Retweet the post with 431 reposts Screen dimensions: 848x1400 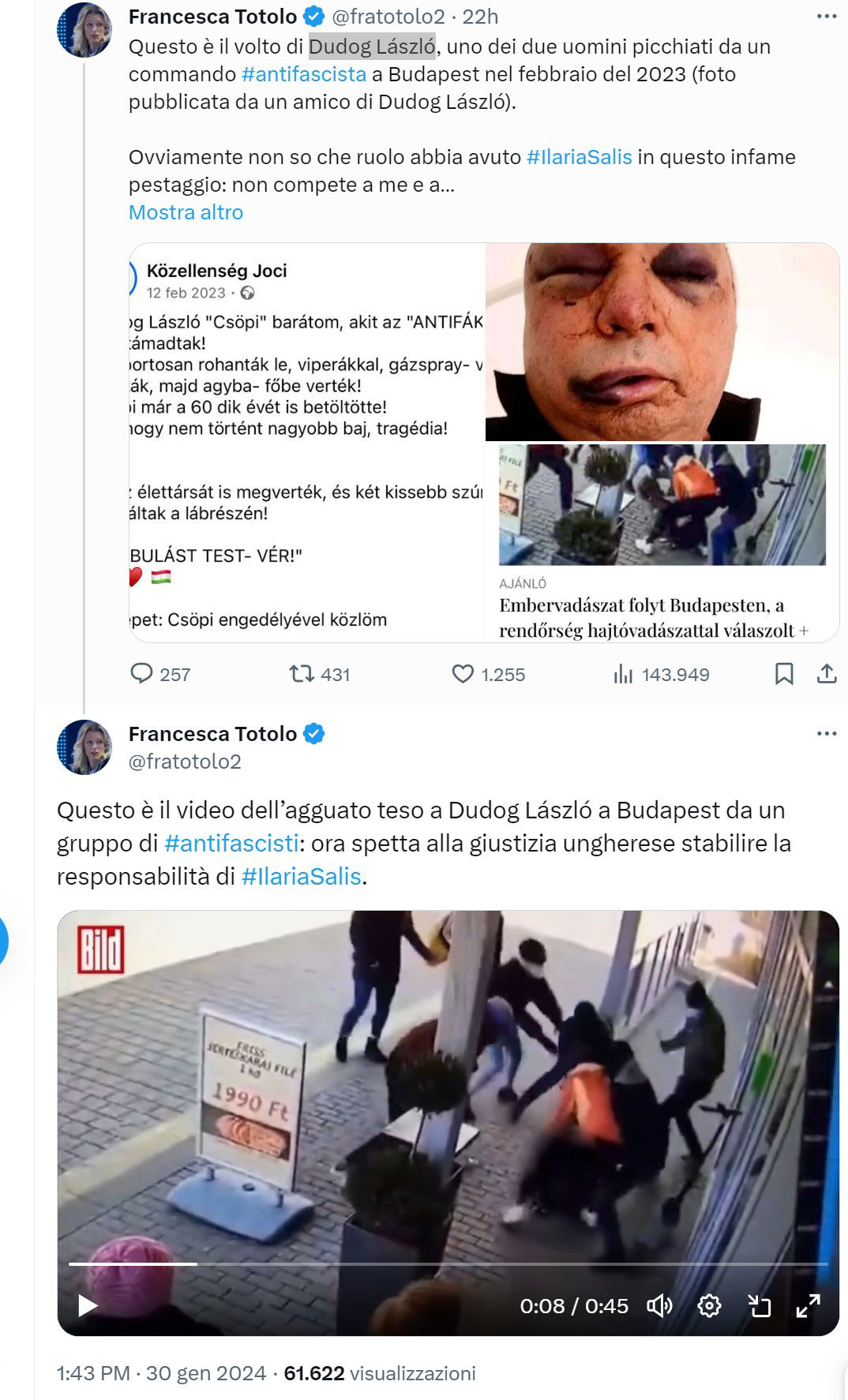click(302, 674)
